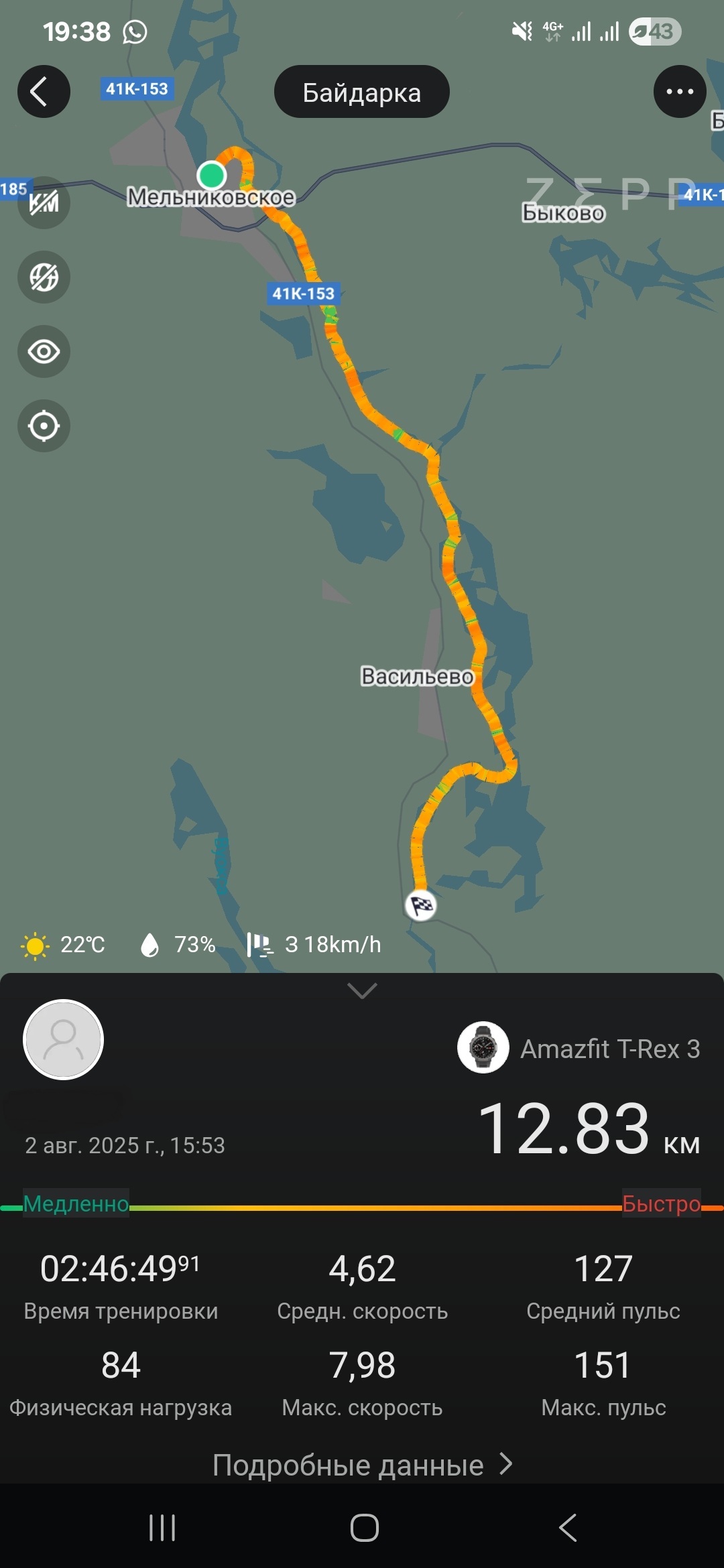The width and height of the screenshot is (724, 1568).
Task: Open the three-dot overflow menu
Action: (x=679, y=92)
